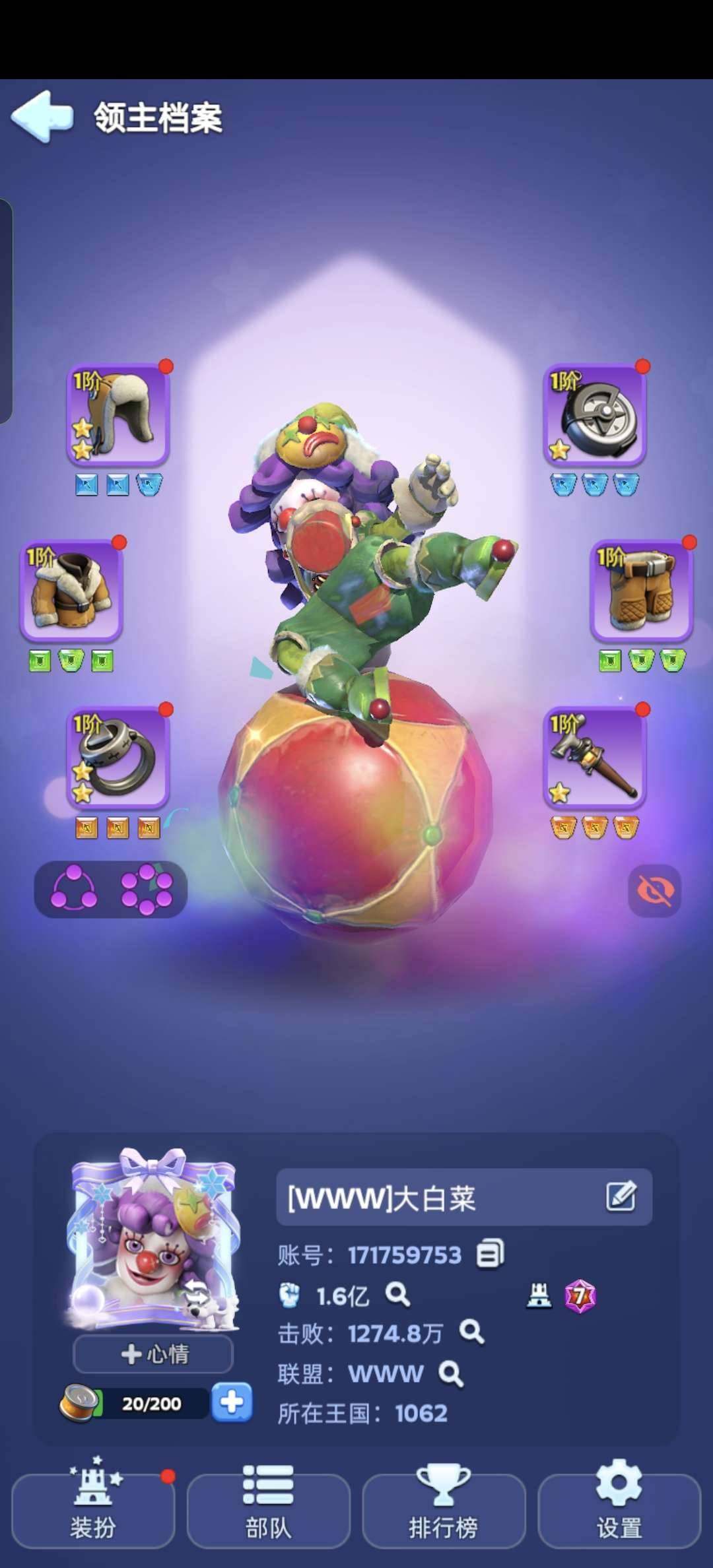Viewport: 713px width, 1568px height.
Task: Open the watch equipment slot
Action: [x=595, y=414]
